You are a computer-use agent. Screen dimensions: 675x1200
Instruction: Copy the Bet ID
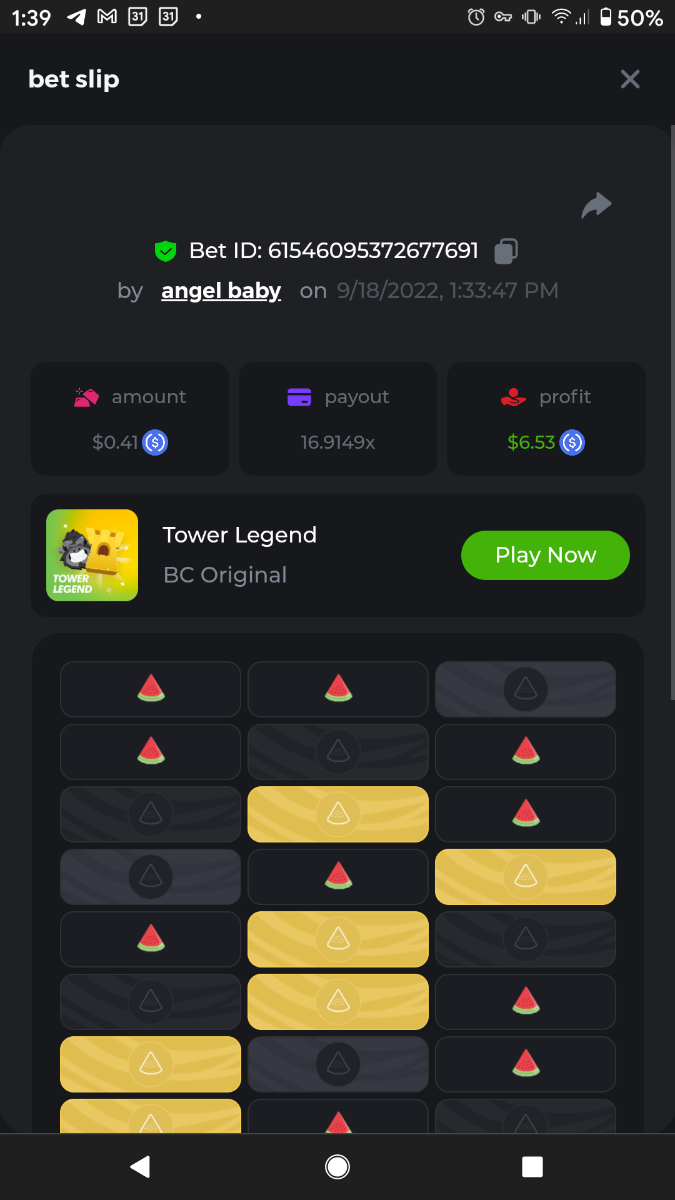(506, 251)
